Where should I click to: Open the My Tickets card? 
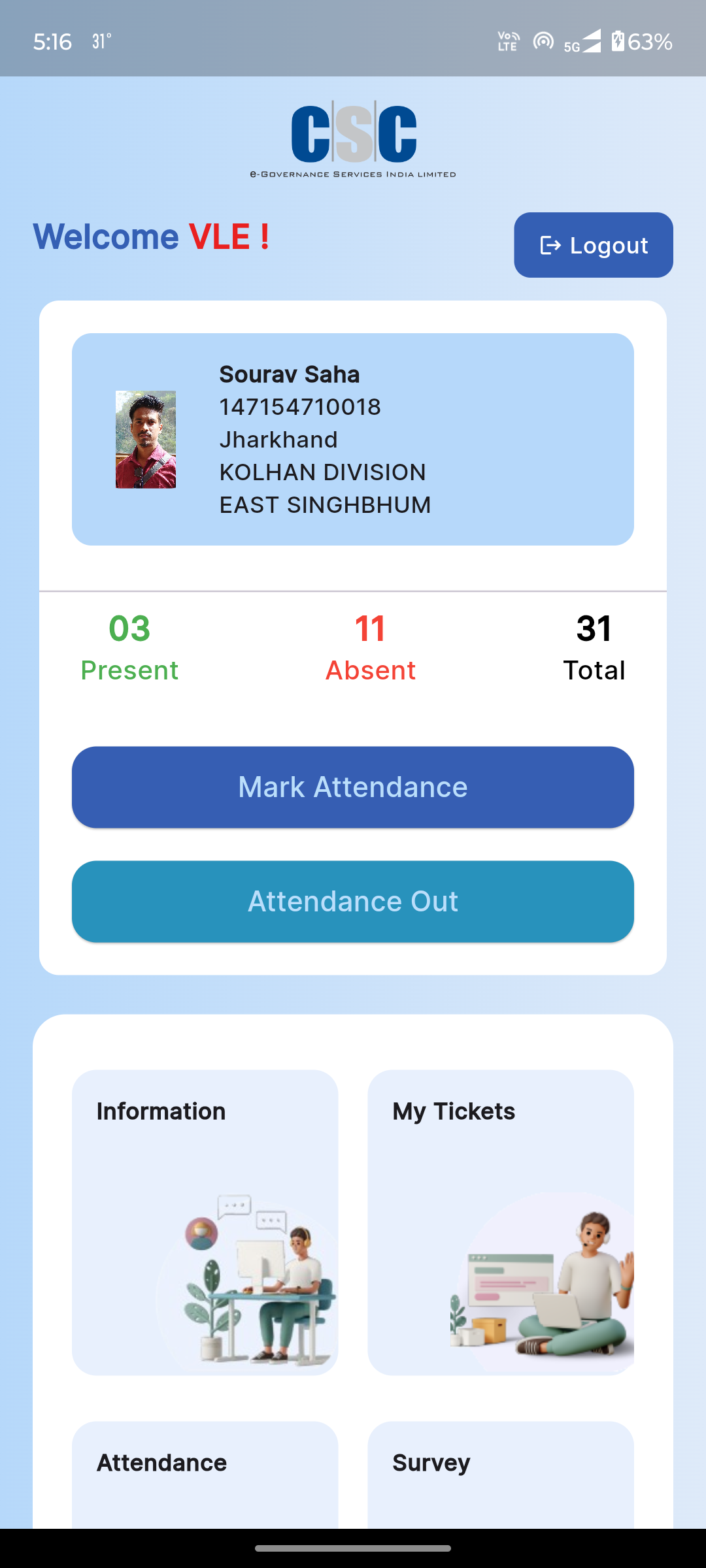(501, 1222)
